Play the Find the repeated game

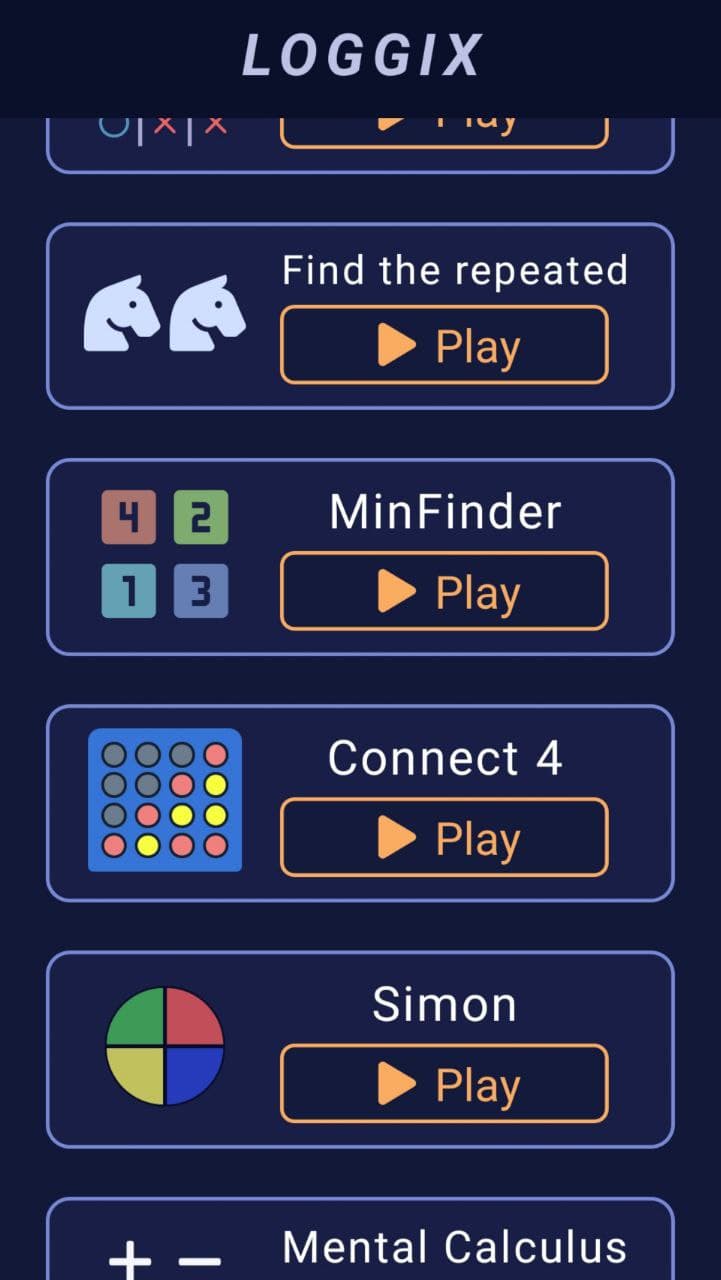[444, 345]
